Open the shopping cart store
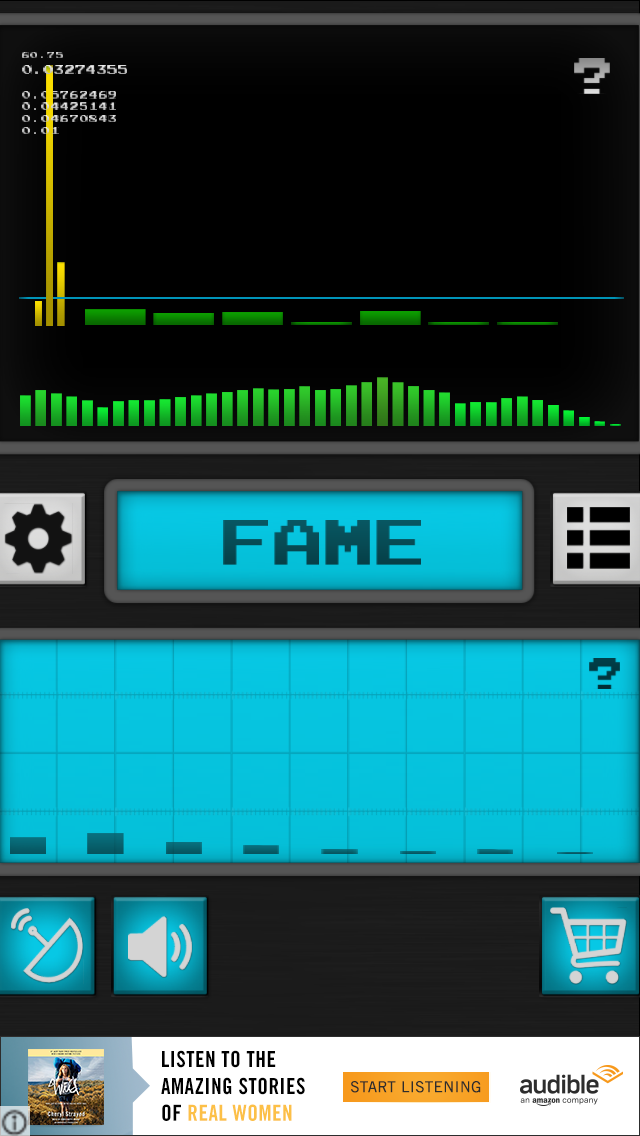The width and height of the screenshot is (640, 1136). (590, 945)
